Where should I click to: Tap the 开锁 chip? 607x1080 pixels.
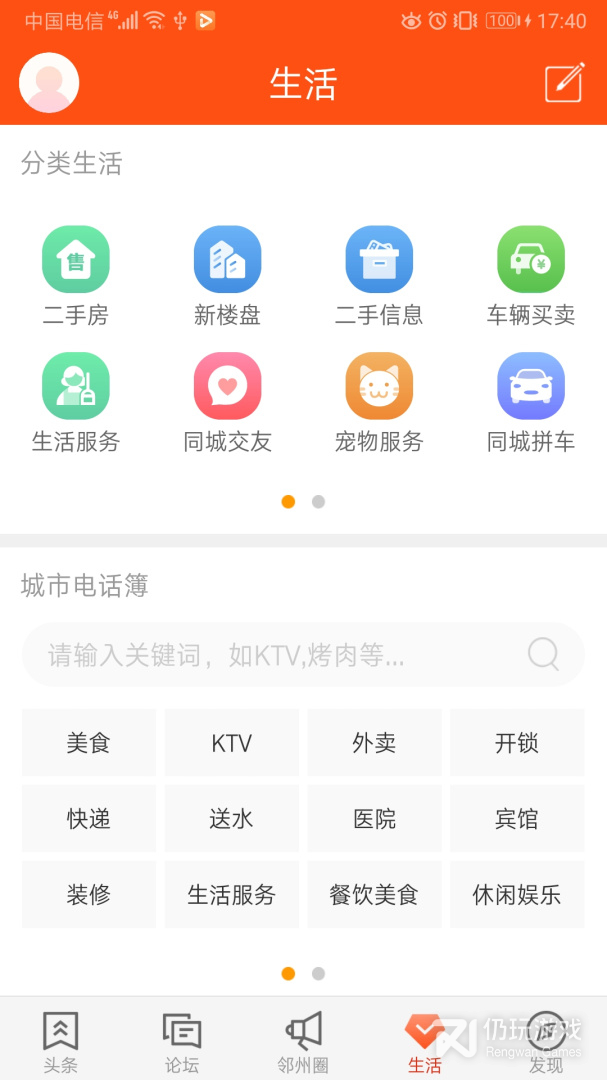tap(517, 743)
